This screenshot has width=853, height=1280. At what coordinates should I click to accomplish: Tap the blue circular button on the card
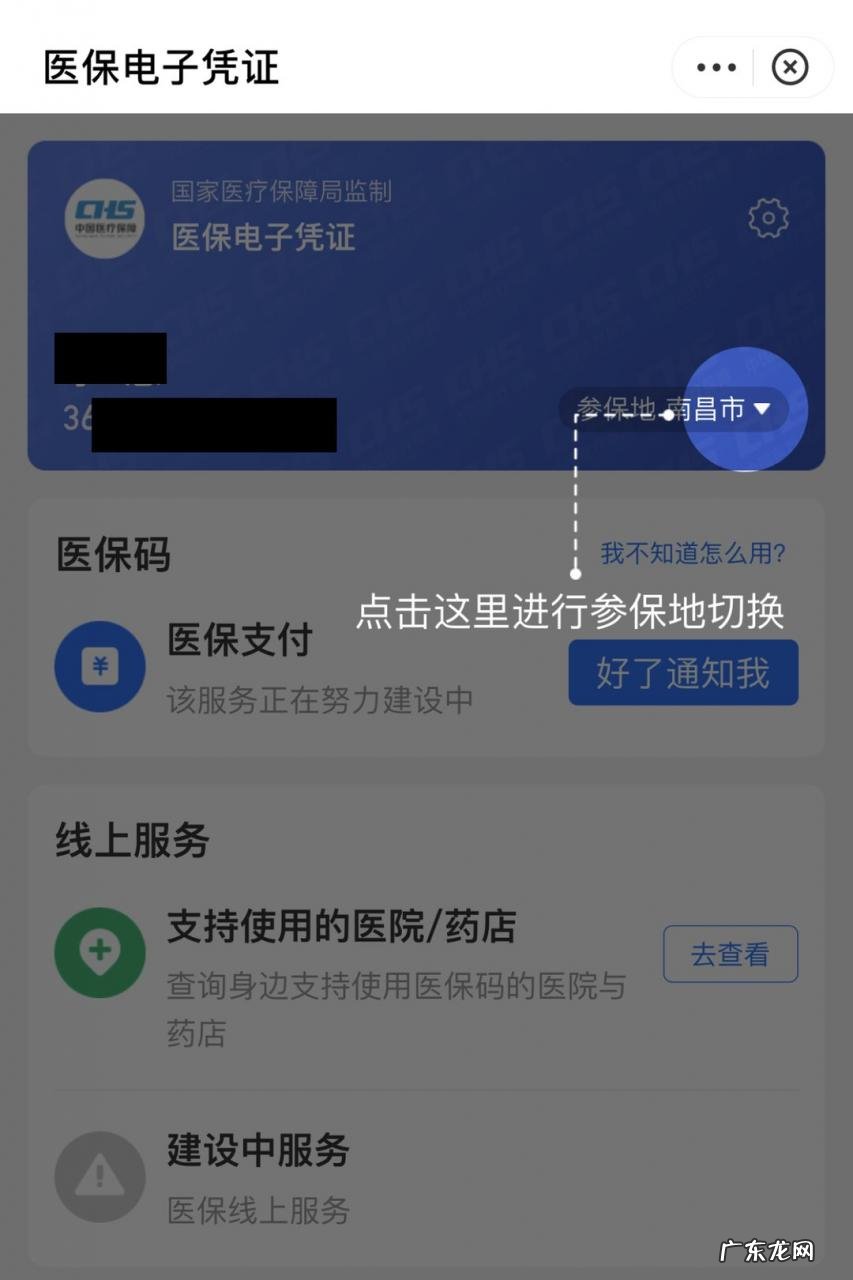tap(746, 409)
